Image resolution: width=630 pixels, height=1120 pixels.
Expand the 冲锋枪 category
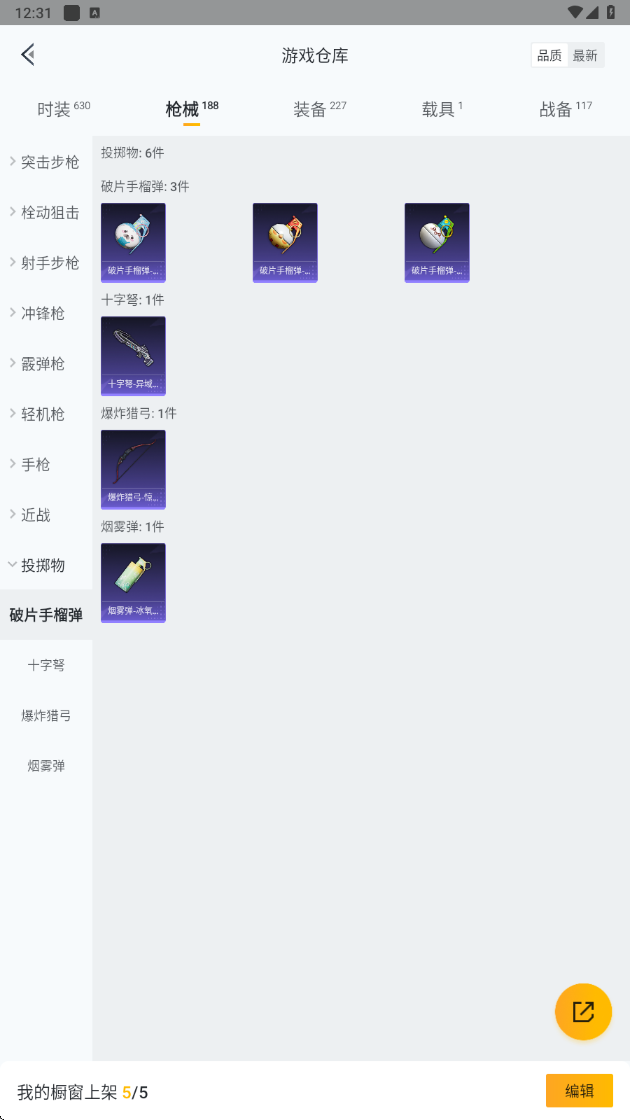[46, 313]
